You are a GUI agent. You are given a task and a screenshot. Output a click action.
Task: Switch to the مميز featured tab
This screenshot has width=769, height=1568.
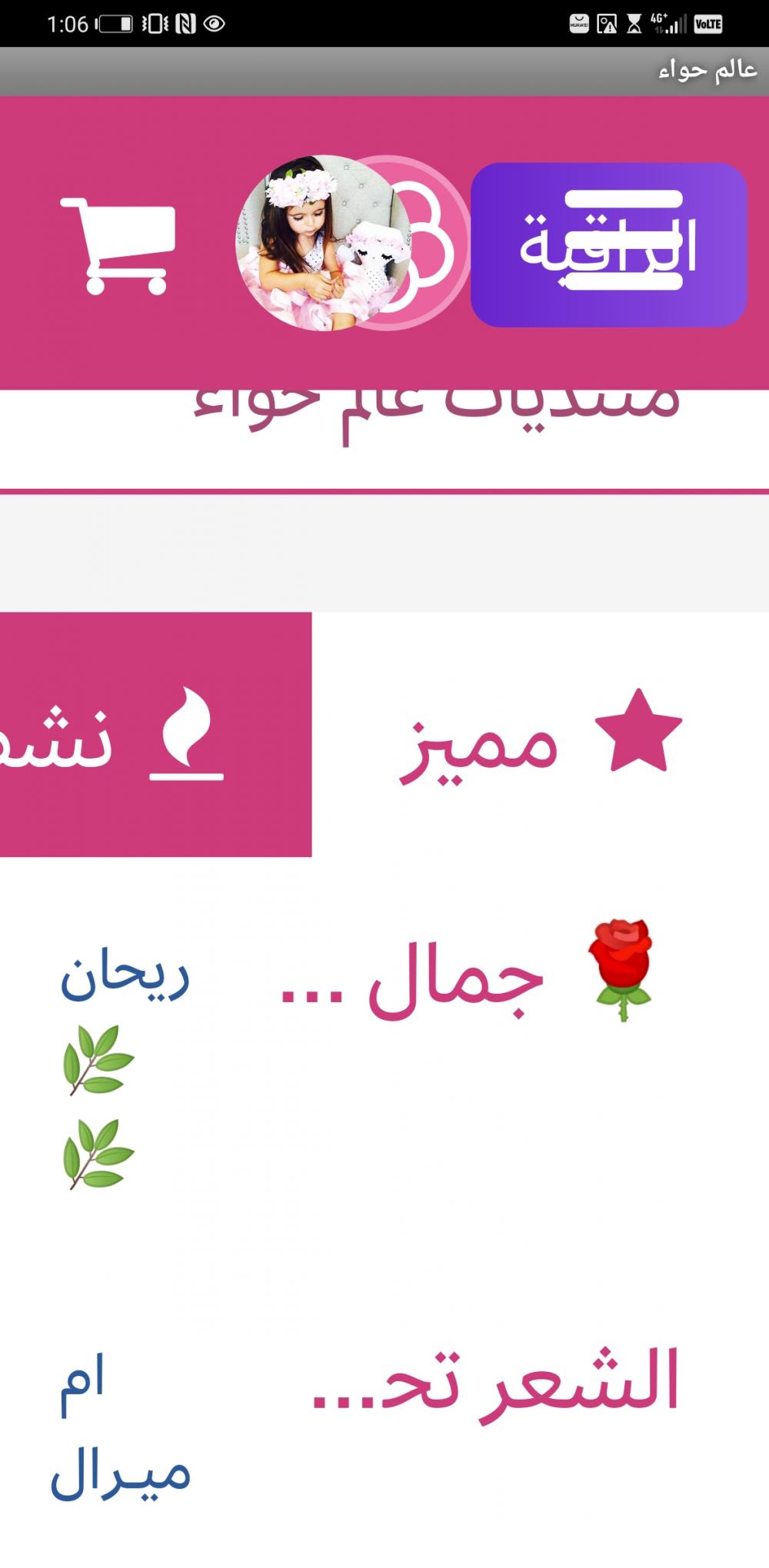click(540, 734)
